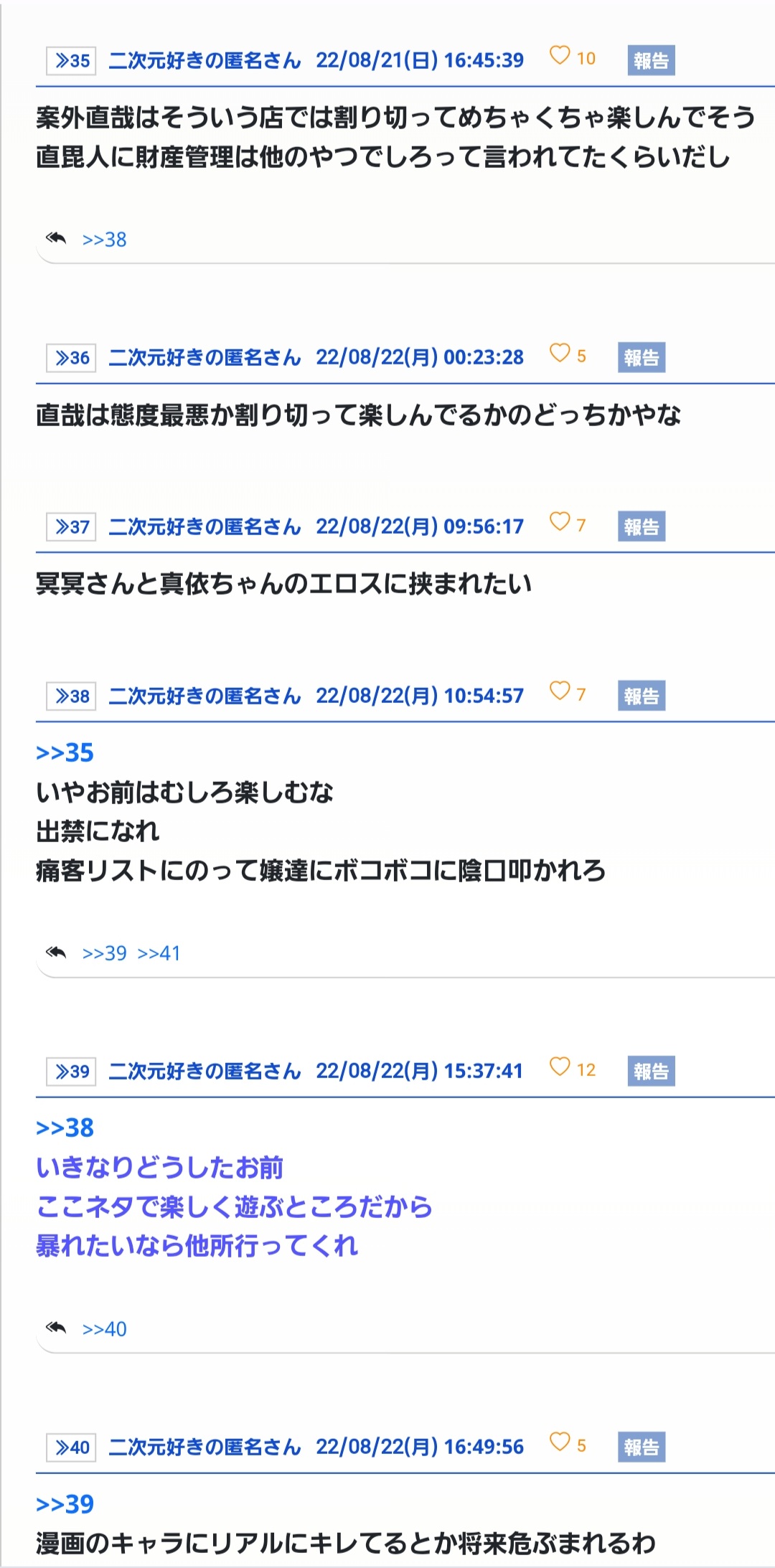This screenshot has width=775, height=1568.
Task: Report post number 39
Action: pyautogui.click(x=651, y=1071)
